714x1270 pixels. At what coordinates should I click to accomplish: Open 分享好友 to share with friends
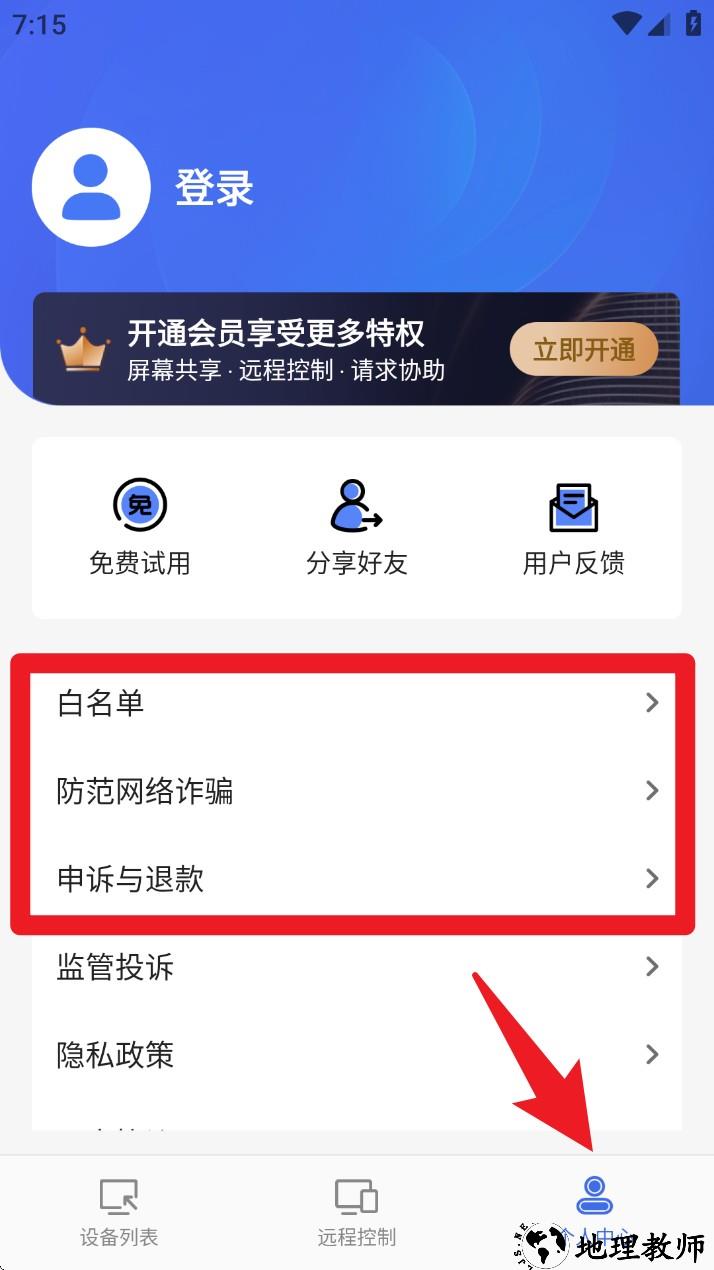coord(357,528)
